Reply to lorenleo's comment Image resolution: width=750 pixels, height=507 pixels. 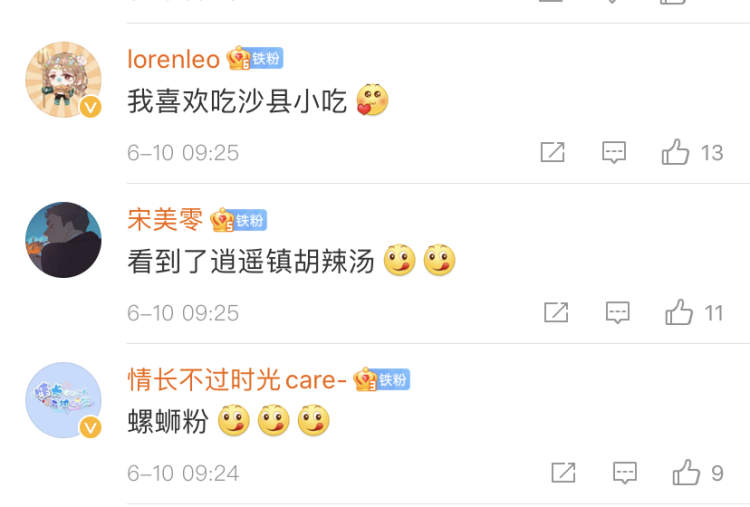click(x=613, y=153)
